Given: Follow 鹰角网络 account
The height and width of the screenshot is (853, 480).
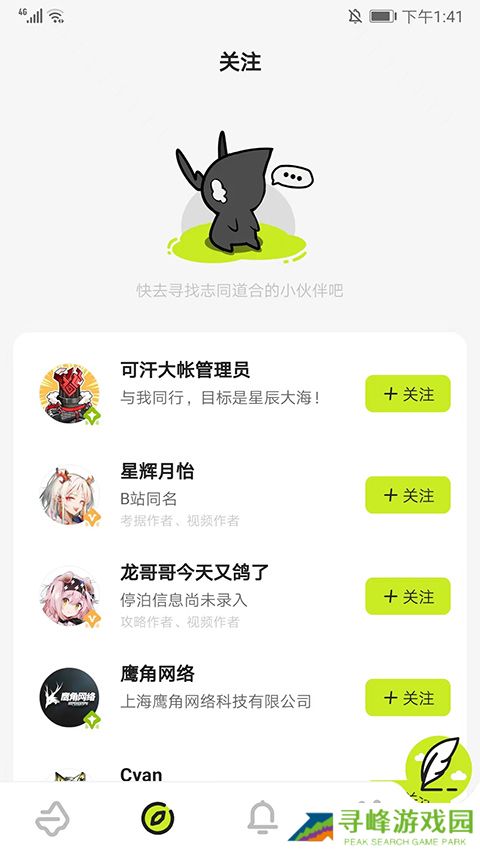Looking at the screenshot, I should pos(408,697).
